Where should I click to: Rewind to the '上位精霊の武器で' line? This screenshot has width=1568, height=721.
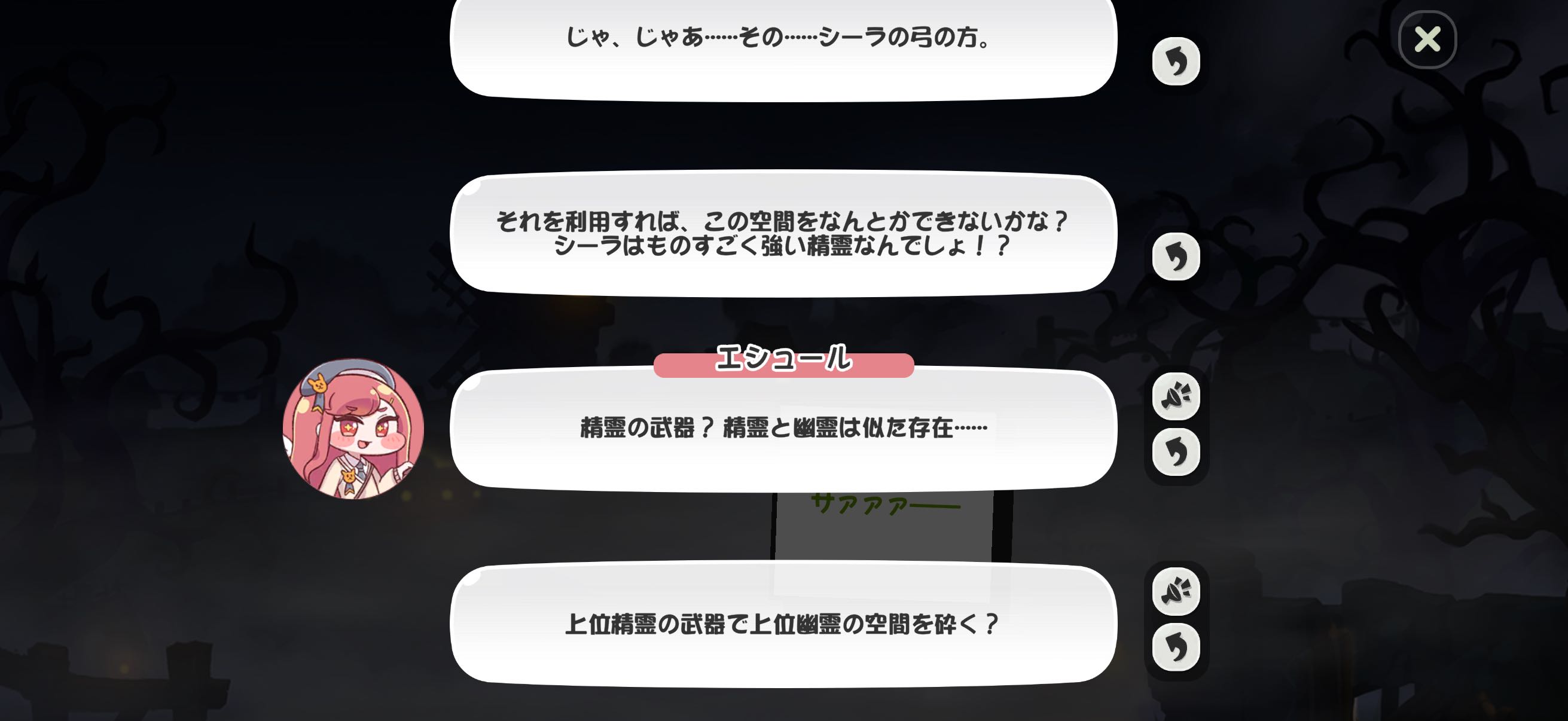(x=1175, y=647)
